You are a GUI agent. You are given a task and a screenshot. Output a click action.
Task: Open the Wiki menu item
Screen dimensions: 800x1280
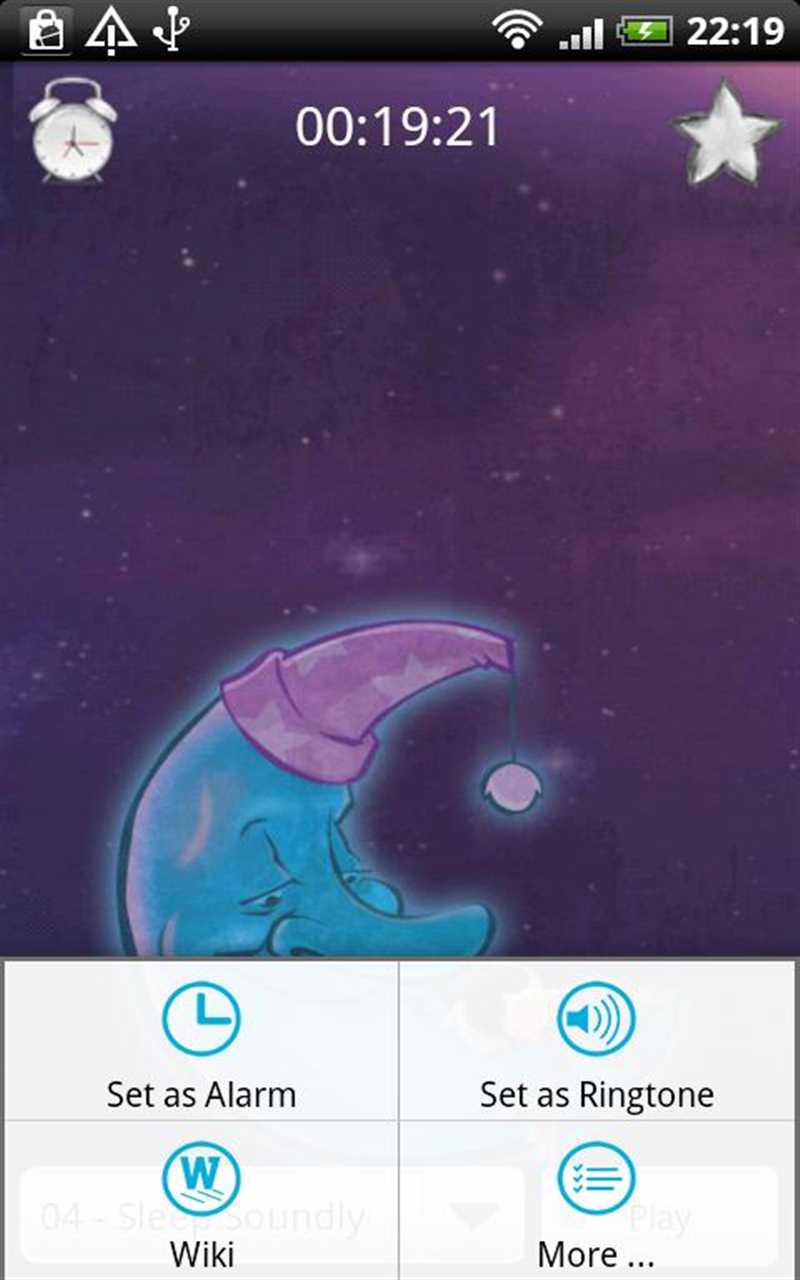pos(201,1200)
